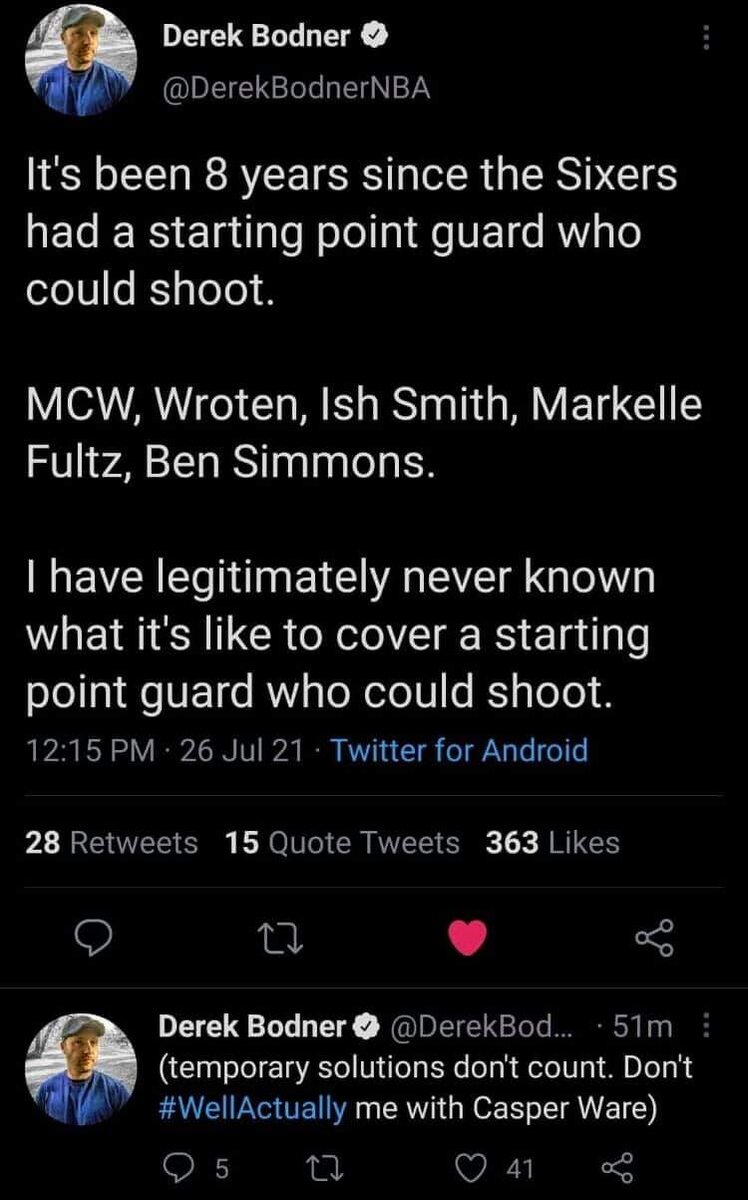Screen dimensions: 748x1200
Task: Share the main tweet
Action: 655,937
